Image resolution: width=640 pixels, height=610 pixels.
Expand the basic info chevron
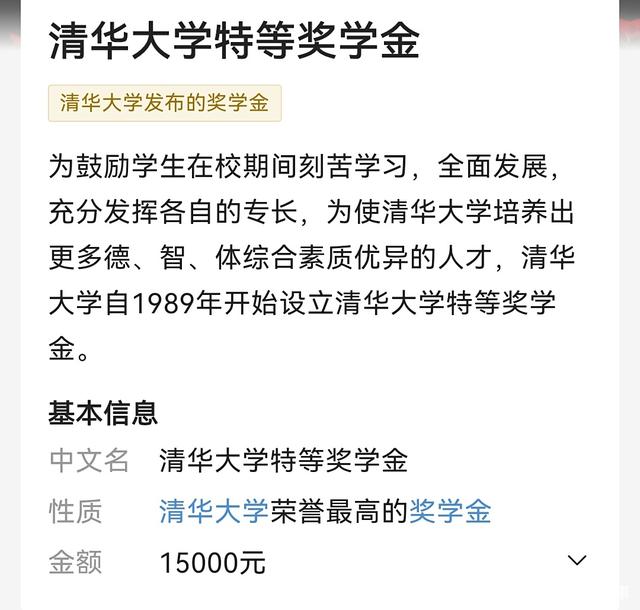pyautogui.click(x=577, y=560)
